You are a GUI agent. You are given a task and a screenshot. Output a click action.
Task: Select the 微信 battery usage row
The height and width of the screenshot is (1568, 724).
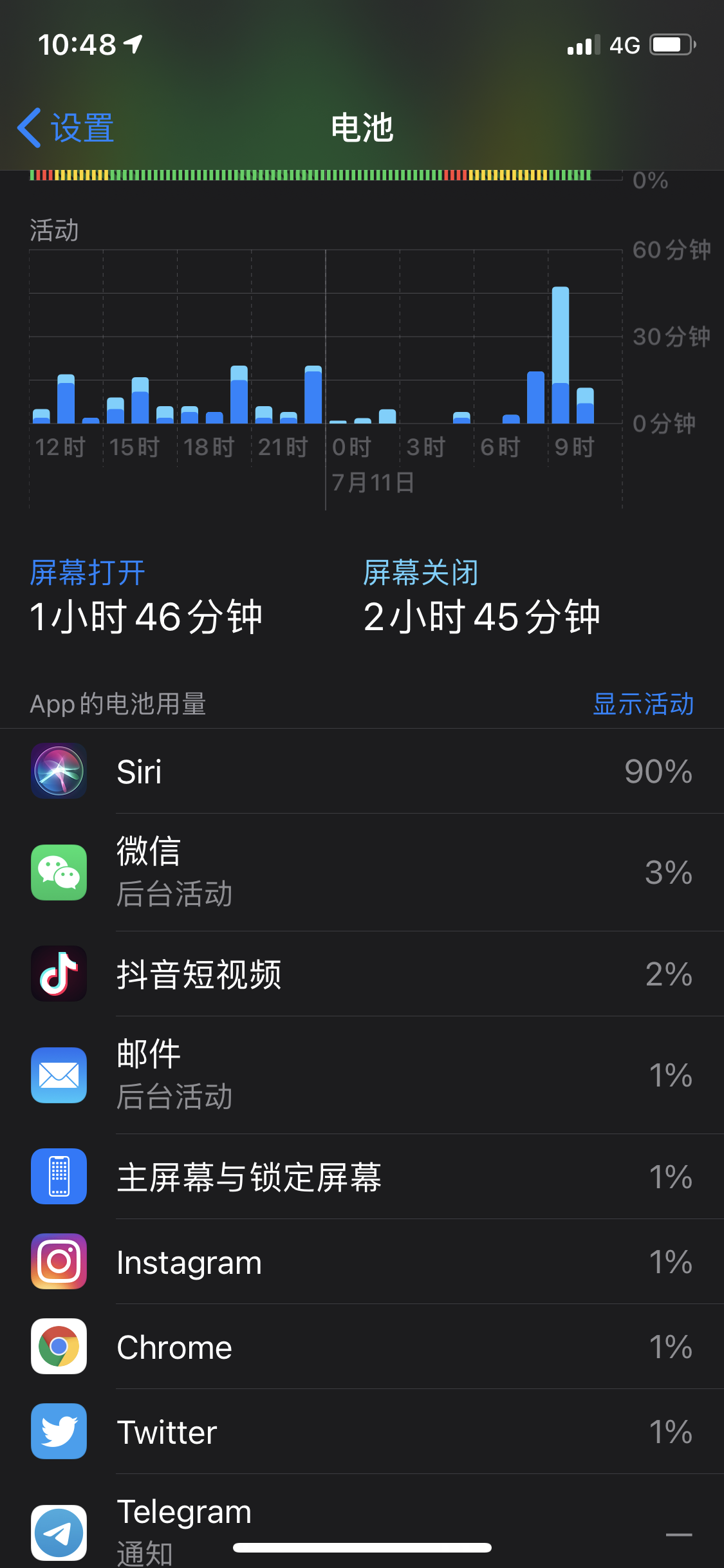tap(362, 872)
